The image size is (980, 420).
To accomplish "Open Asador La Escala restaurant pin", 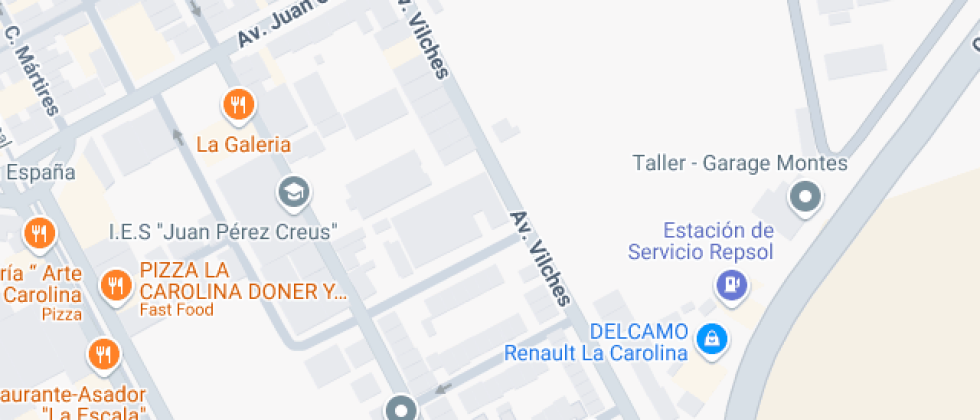I will point(103,353).
